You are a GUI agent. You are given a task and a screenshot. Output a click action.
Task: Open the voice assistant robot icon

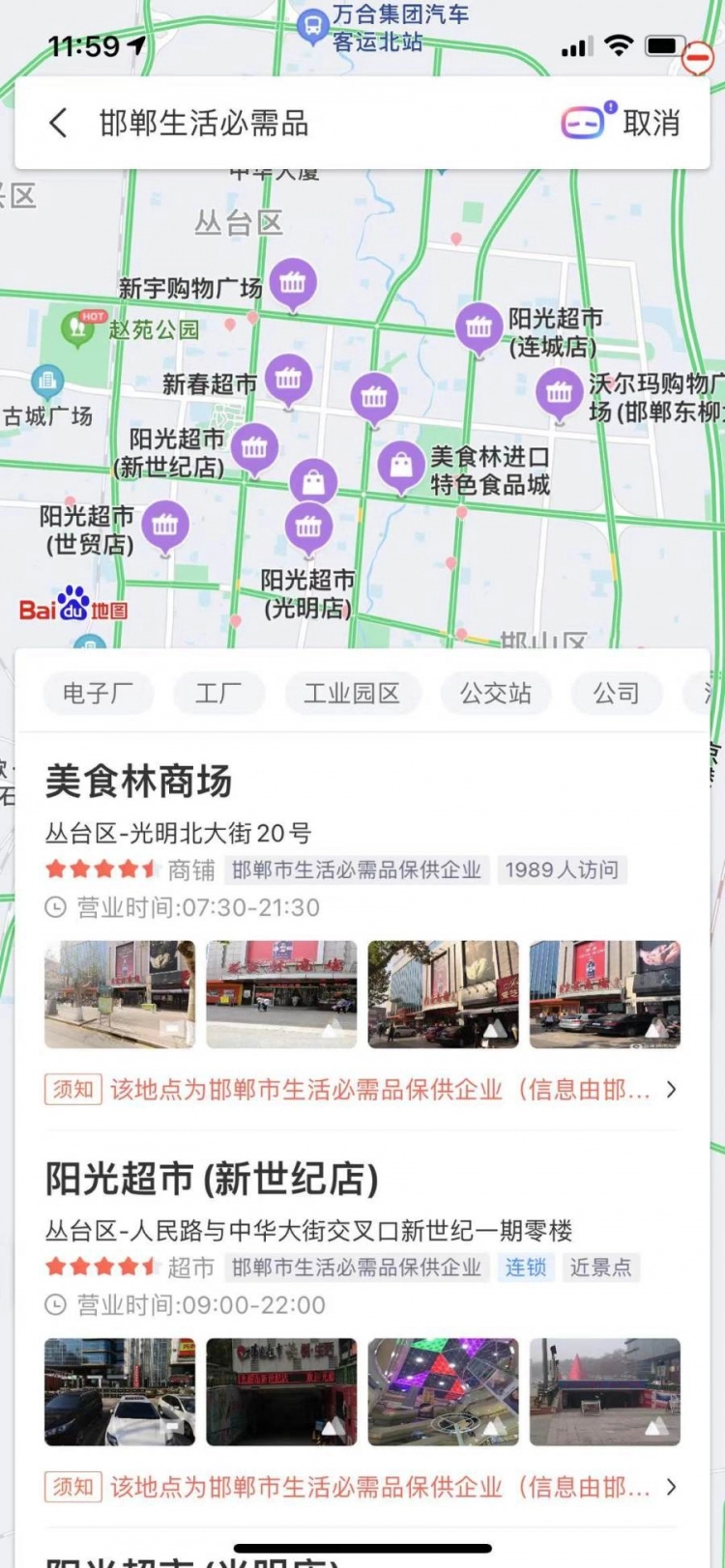coord(587,122)
